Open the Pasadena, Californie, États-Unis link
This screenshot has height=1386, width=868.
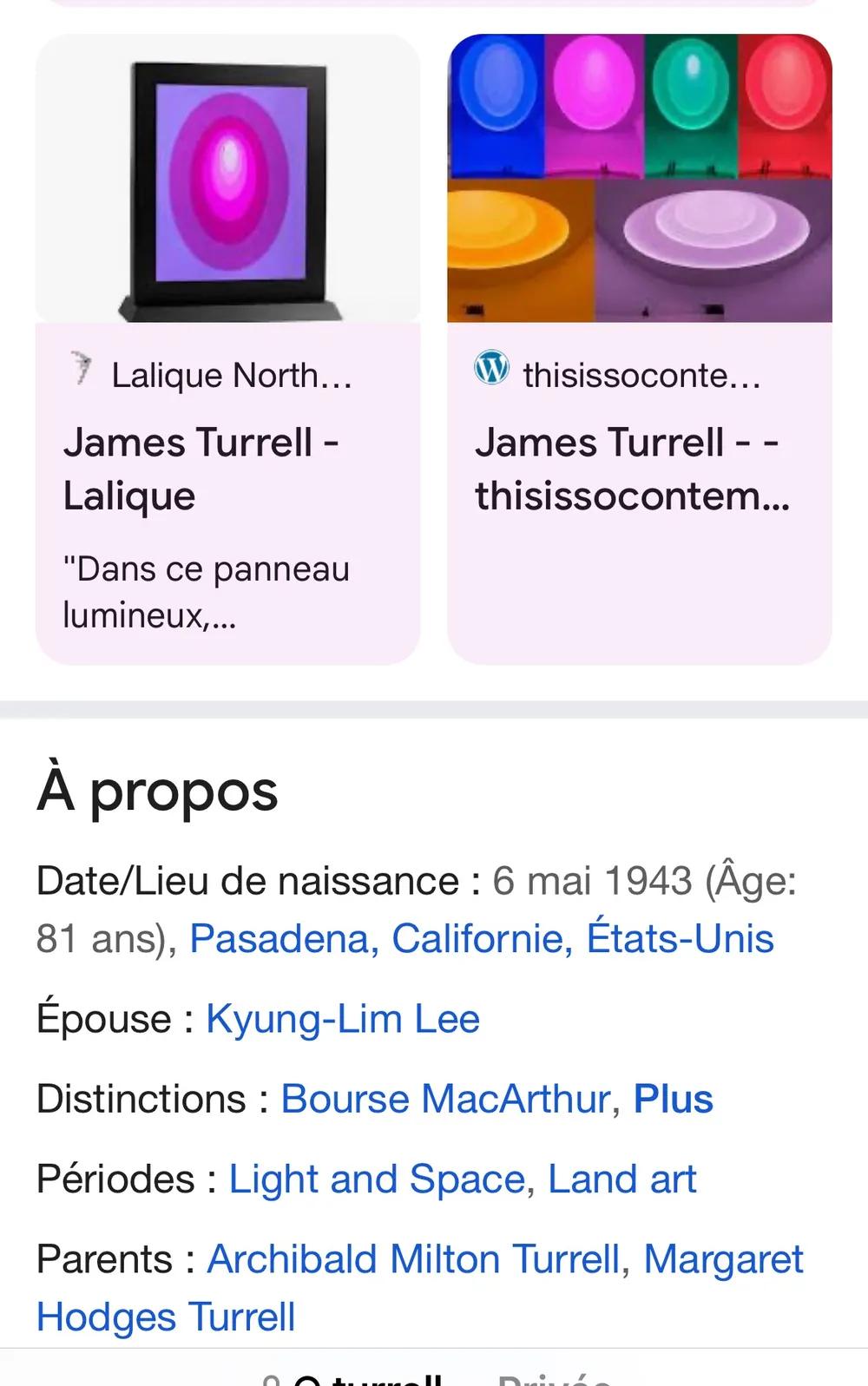click(481, 938)
